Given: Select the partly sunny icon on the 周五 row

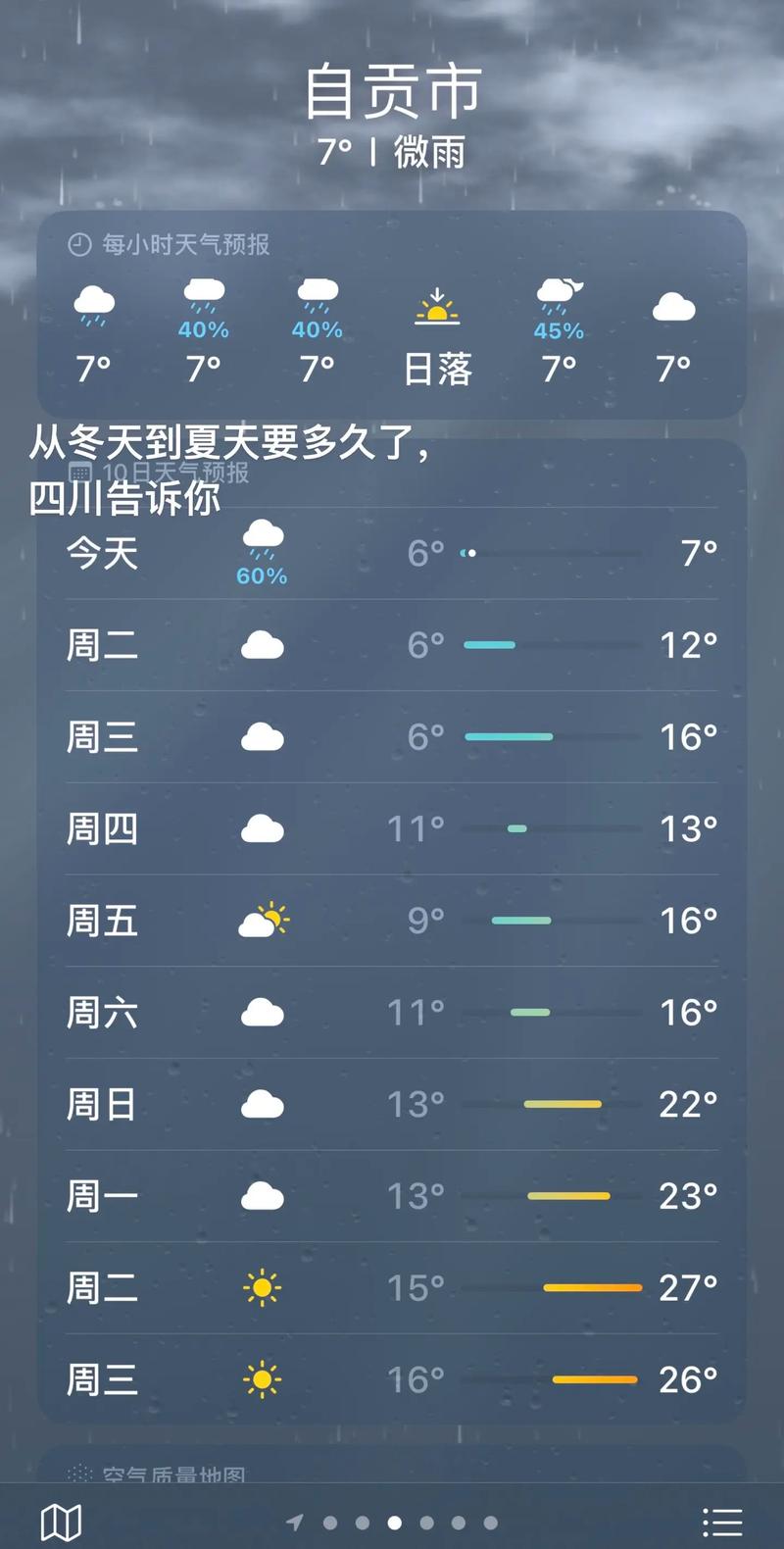Looking at the screenshot, I should click(263, 920).
